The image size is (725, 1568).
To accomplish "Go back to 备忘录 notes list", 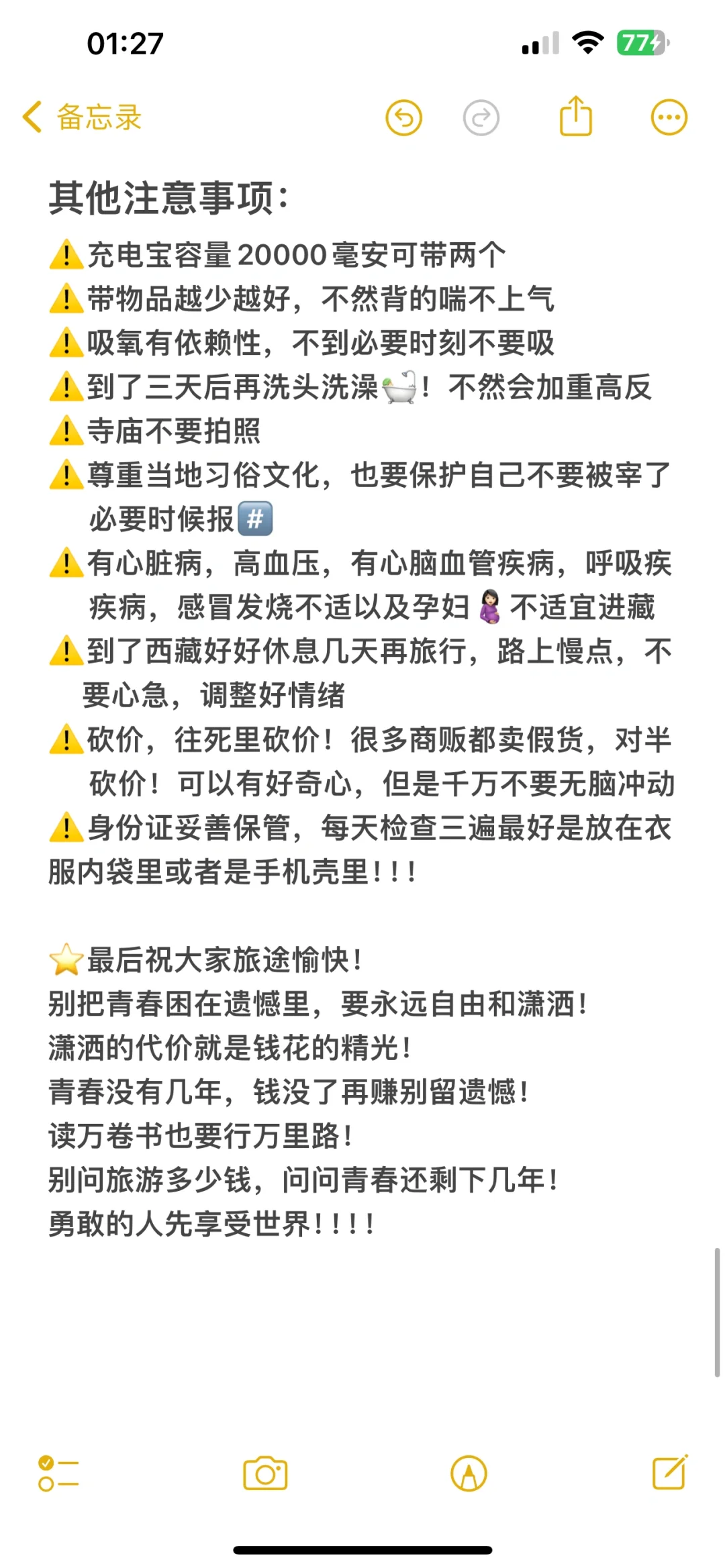I will (82, 117).
